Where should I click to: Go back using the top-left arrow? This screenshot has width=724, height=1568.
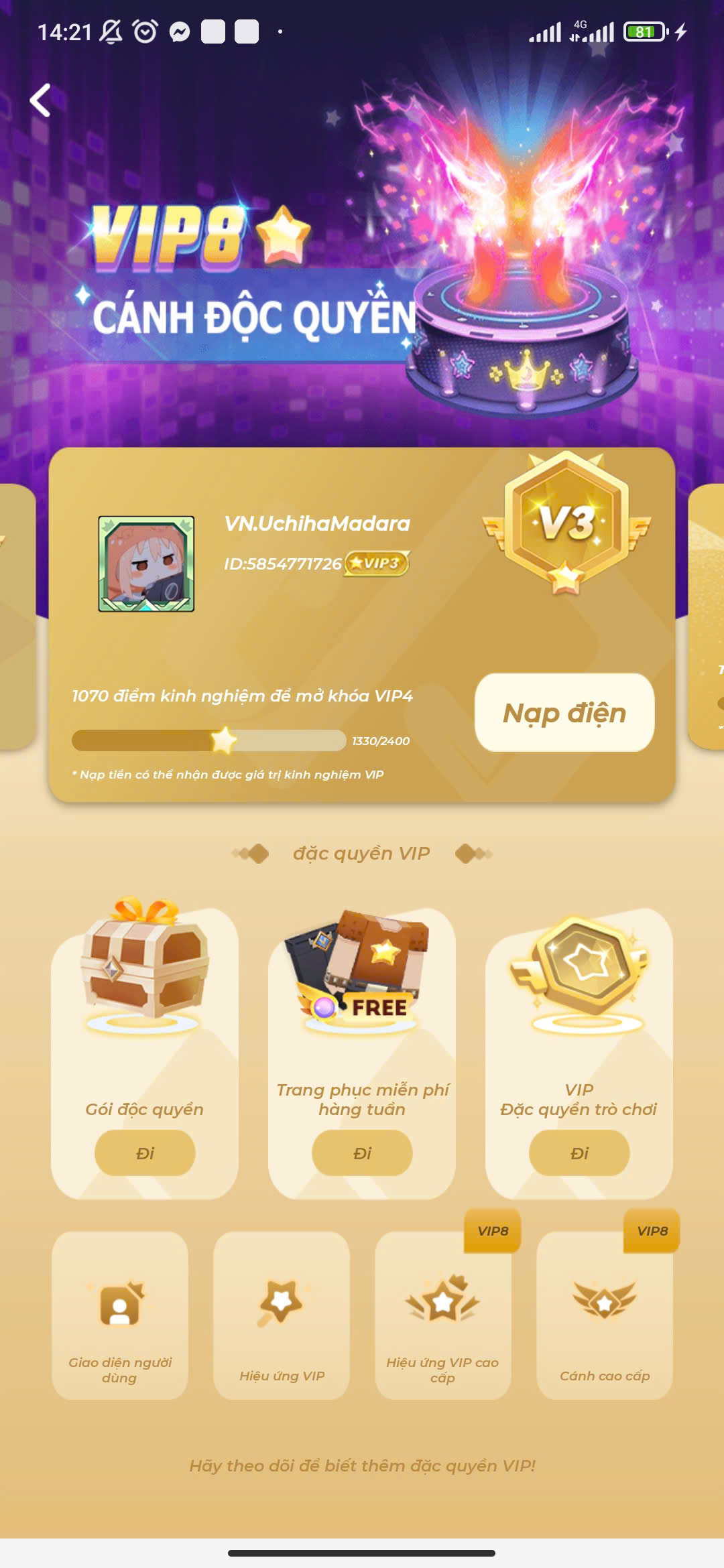[40, 101]
